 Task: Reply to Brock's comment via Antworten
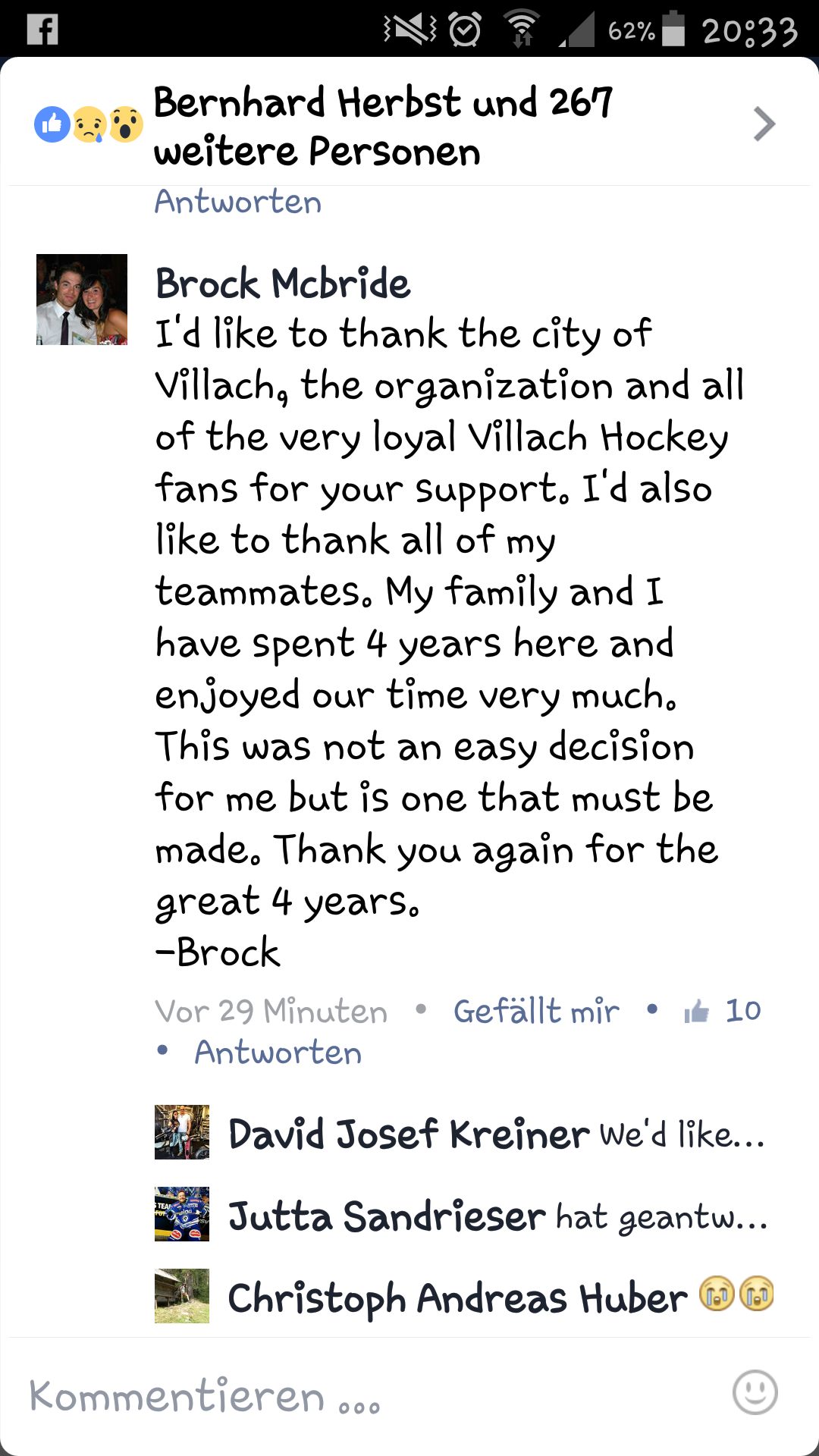pyautogui.click(x=278, y=1053)
